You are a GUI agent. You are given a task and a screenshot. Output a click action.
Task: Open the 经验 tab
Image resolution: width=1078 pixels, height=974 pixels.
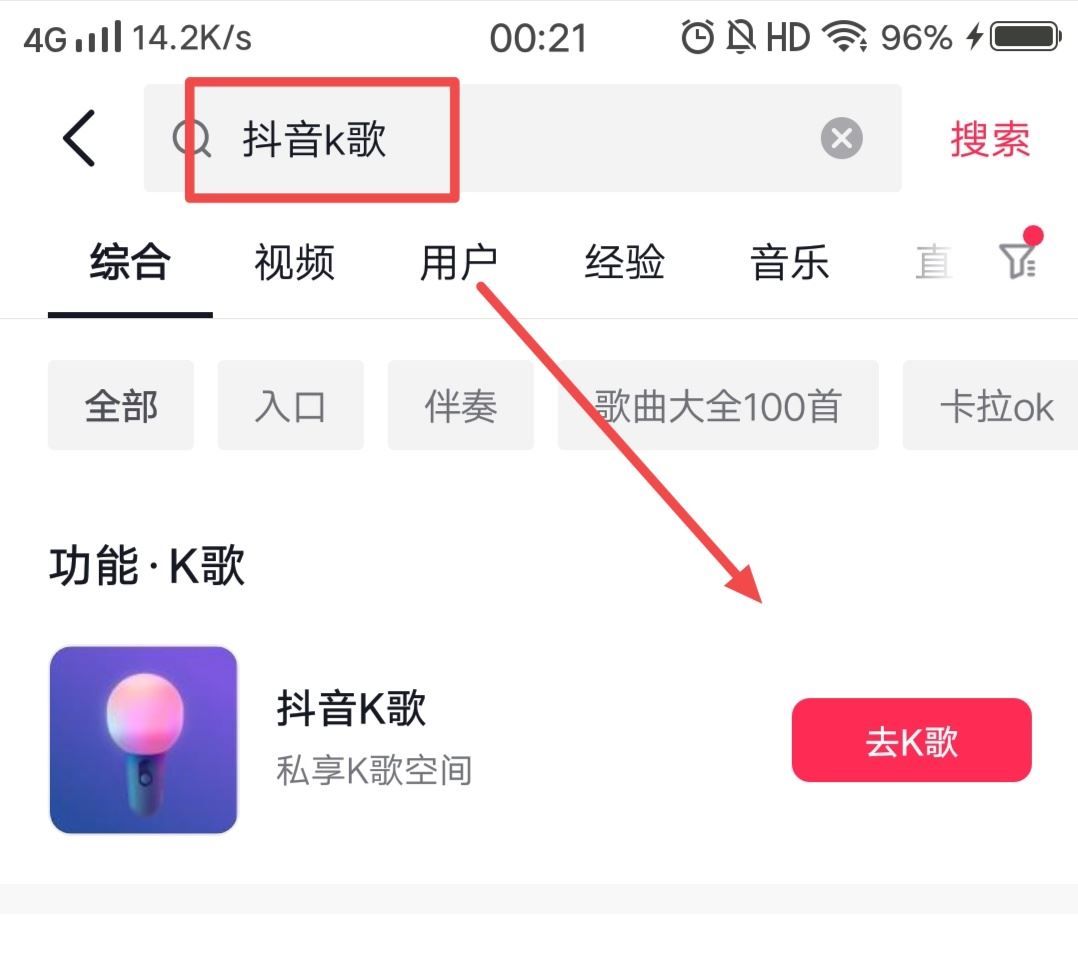click(x=624, y=263)
